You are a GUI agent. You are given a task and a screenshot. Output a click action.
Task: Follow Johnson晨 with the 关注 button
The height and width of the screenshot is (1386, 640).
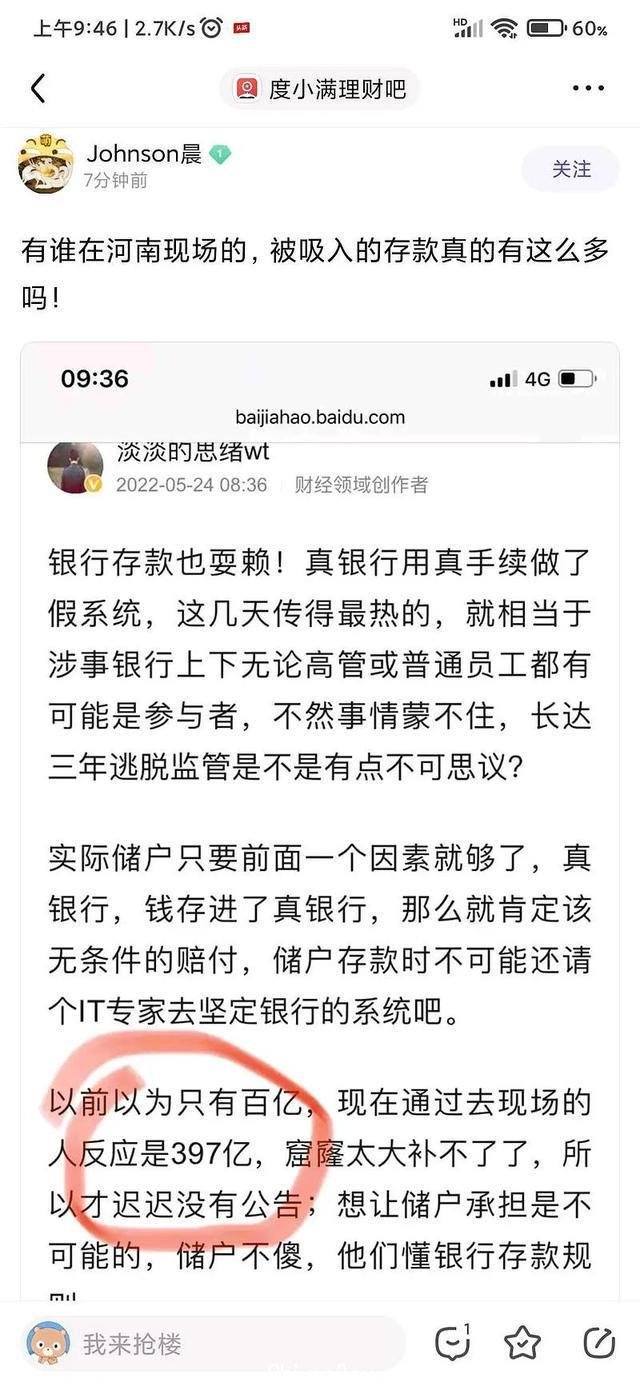571,169
